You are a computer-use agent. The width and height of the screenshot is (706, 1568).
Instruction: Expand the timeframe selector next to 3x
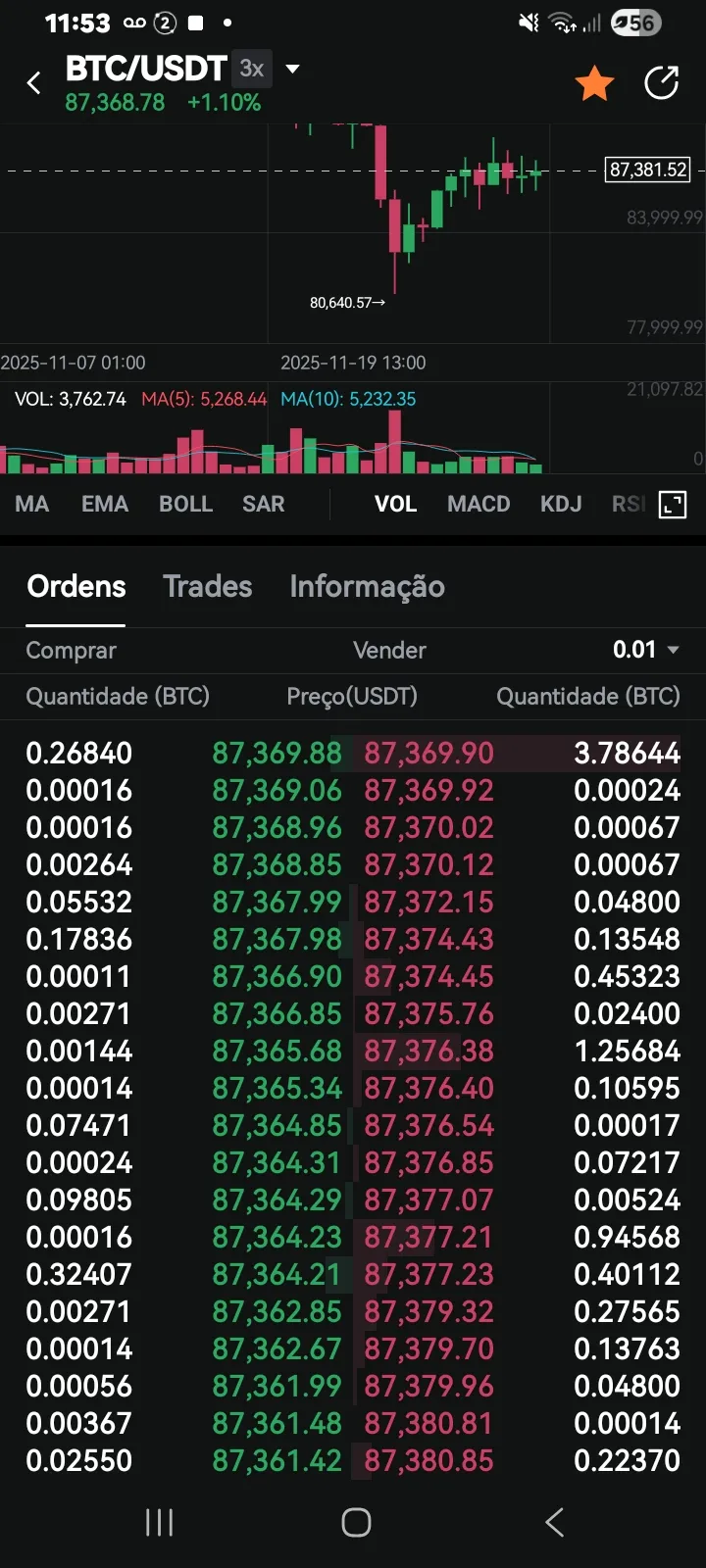click(291, 68)
